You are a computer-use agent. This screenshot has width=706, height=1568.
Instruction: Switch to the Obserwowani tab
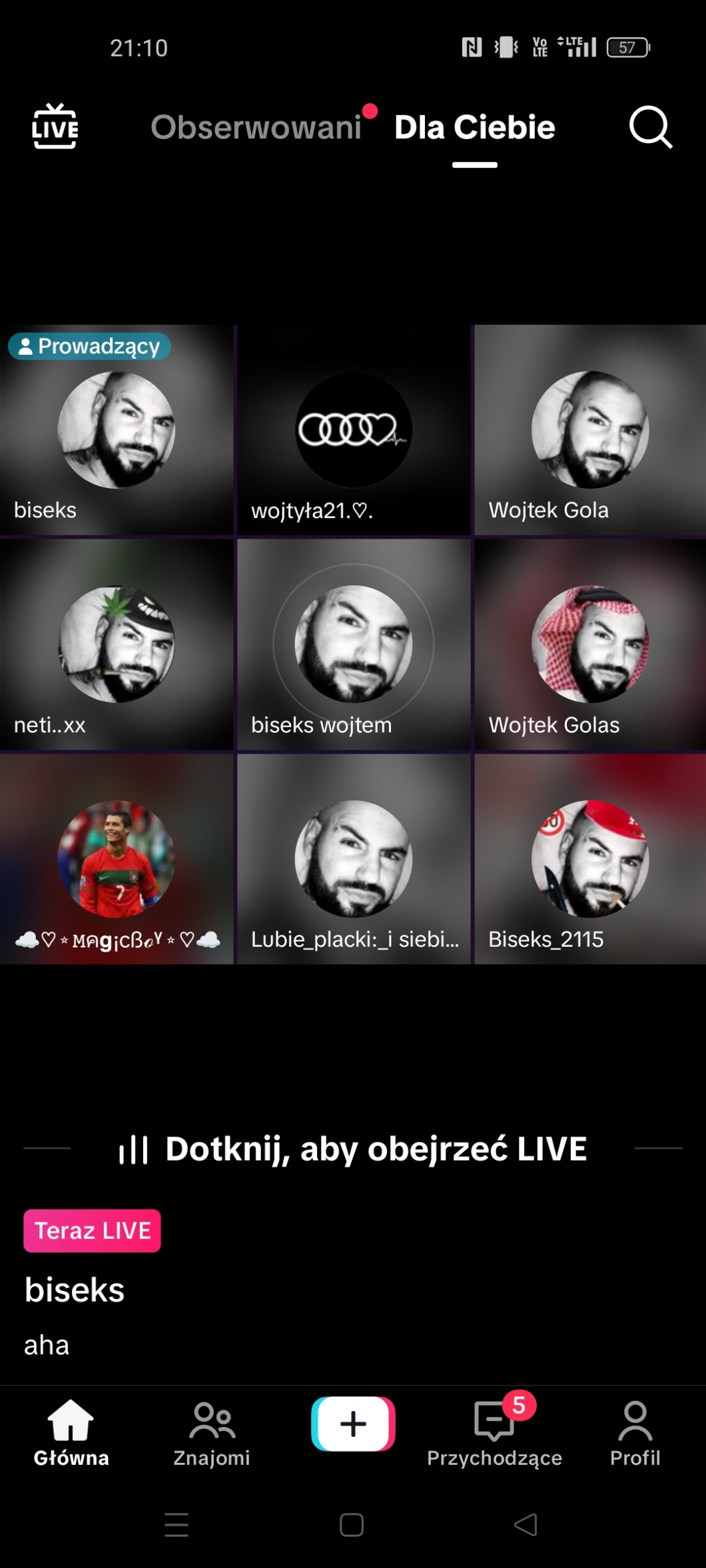[256, 127]
